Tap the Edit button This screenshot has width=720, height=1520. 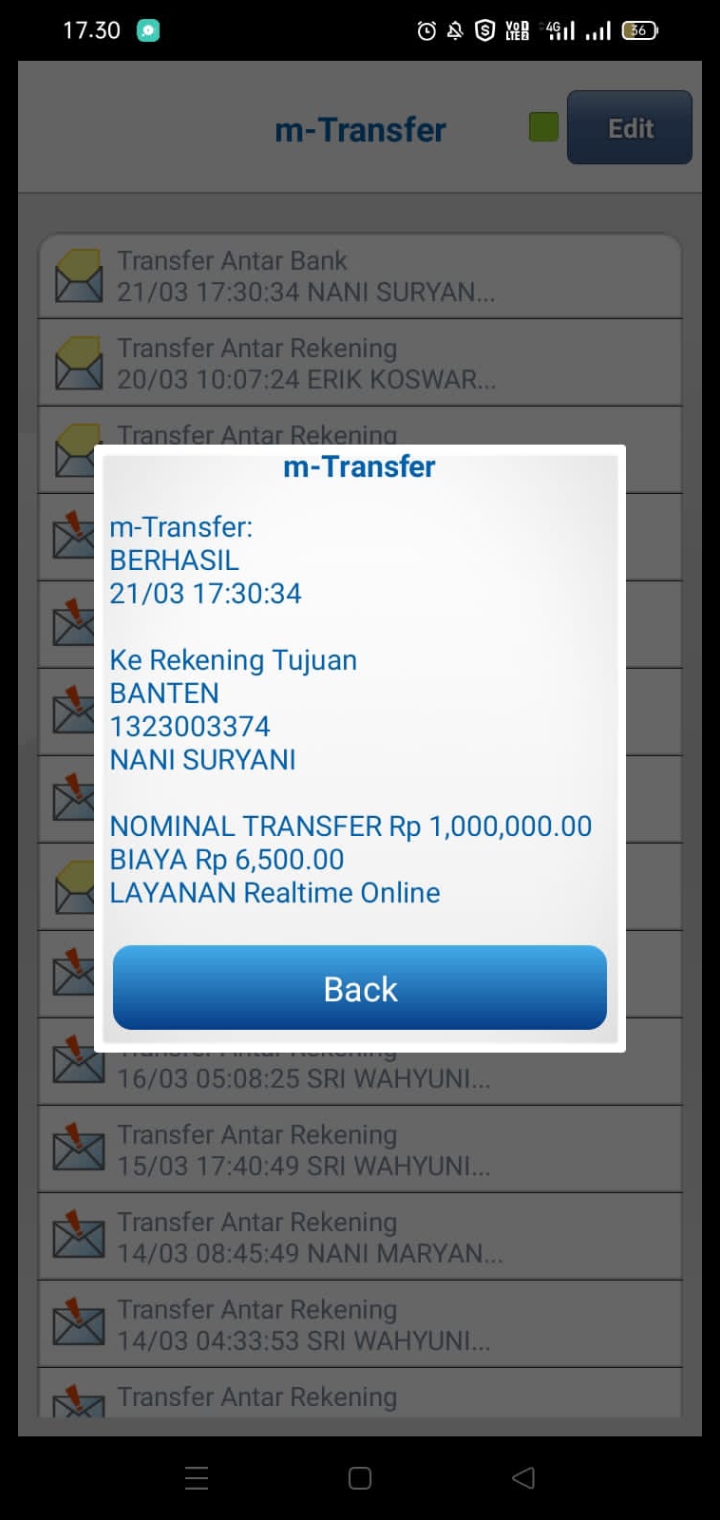click(x=629, y=128)
